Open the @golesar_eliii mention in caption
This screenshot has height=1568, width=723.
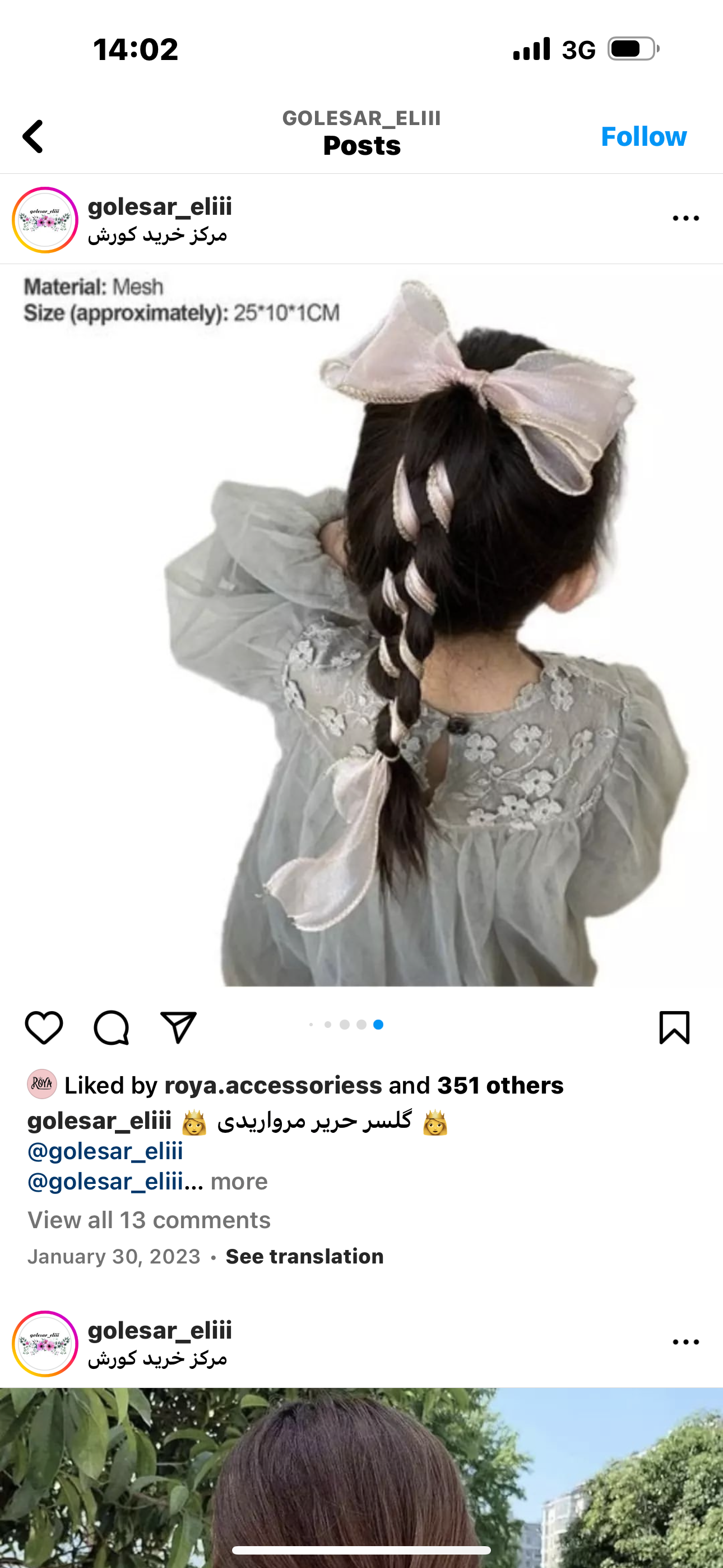[105, 1151]
